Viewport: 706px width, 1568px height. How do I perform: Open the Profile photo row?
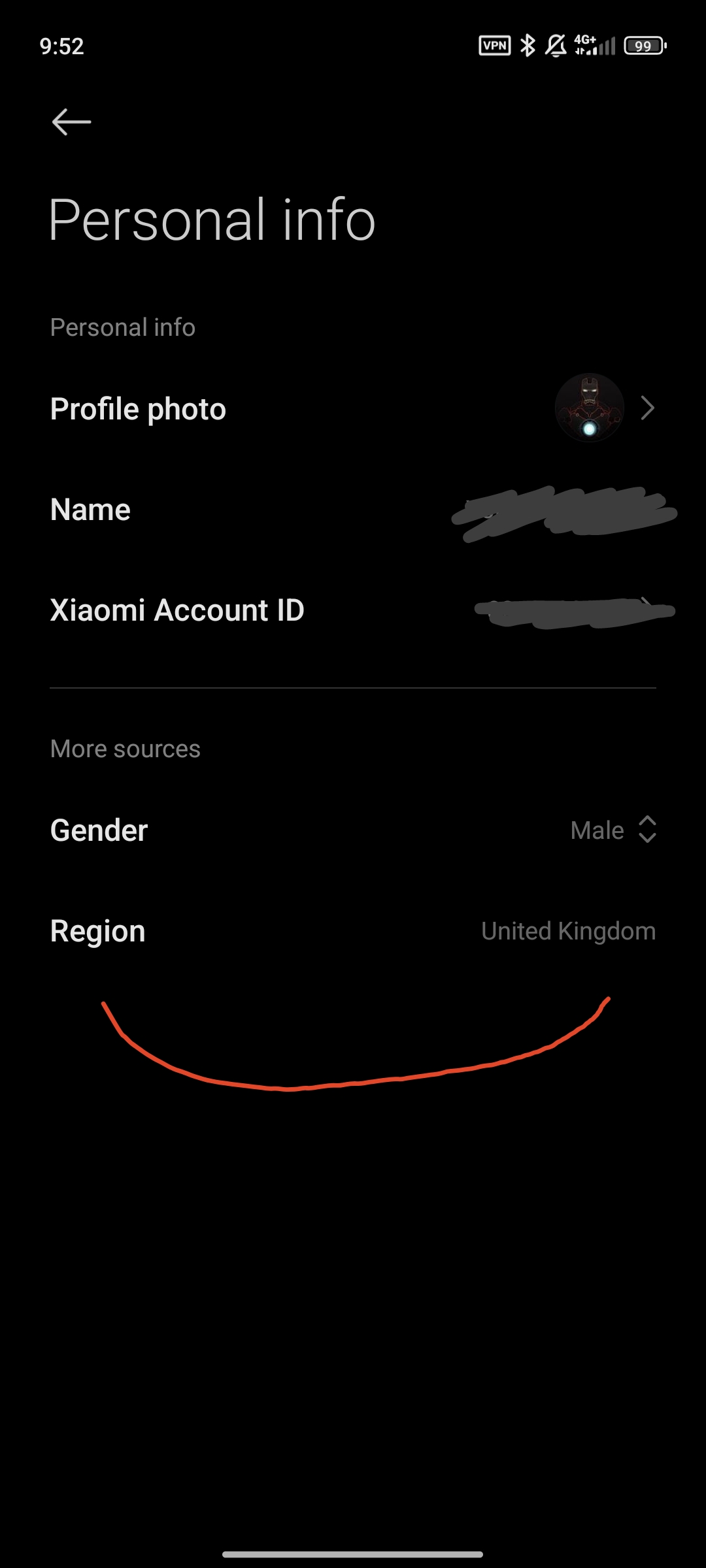(353, 409)
